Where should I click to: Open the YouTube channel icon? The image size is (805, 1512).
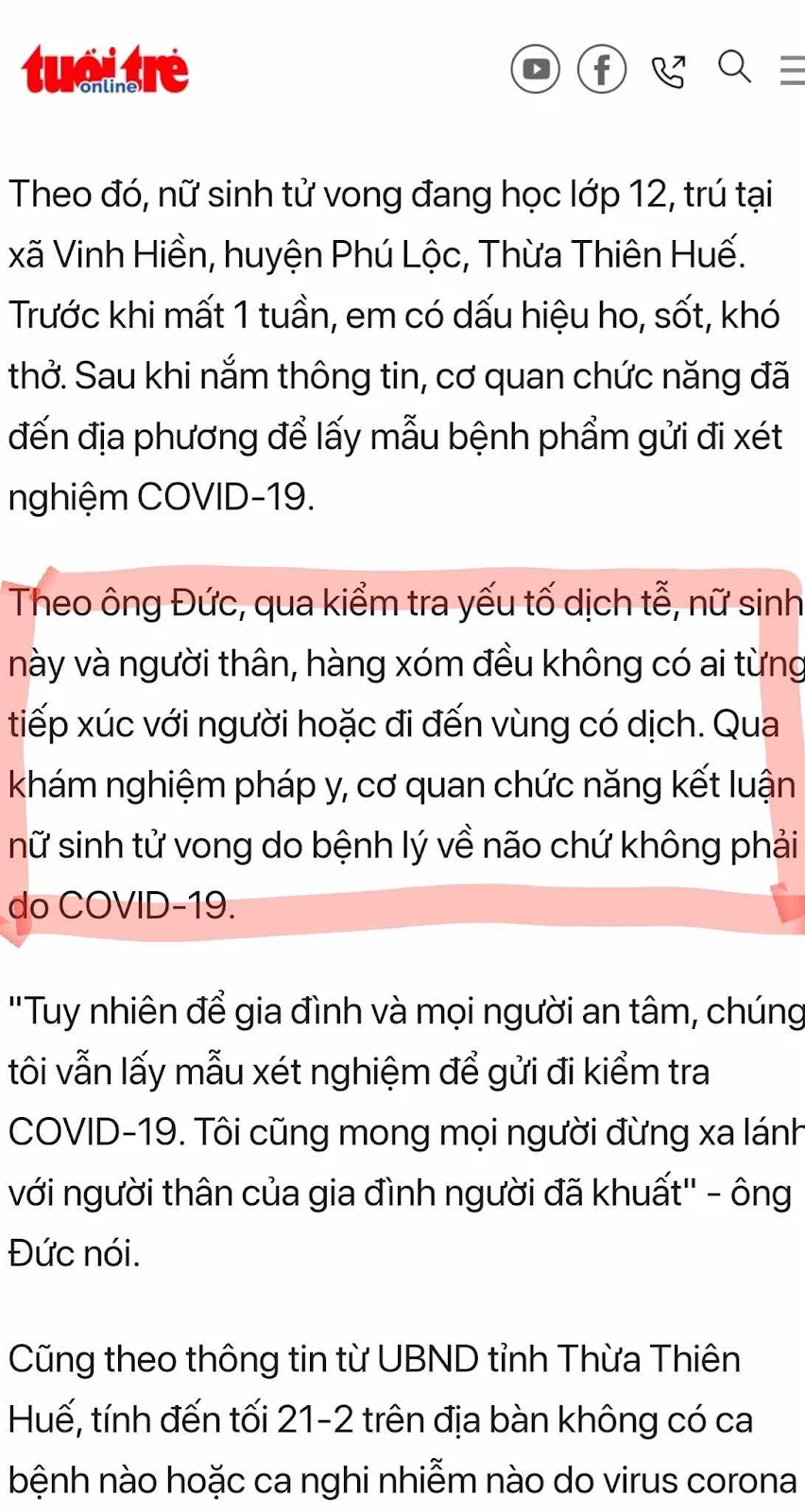[x=536, y=69]
